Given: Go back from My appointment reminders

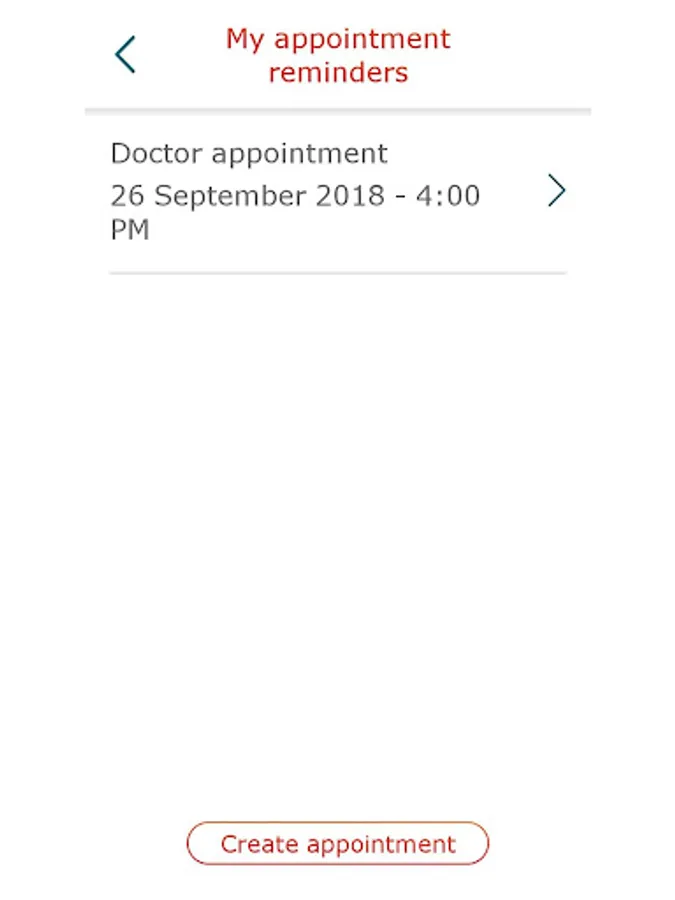Looking at the screenshot, I should point(125,55).
